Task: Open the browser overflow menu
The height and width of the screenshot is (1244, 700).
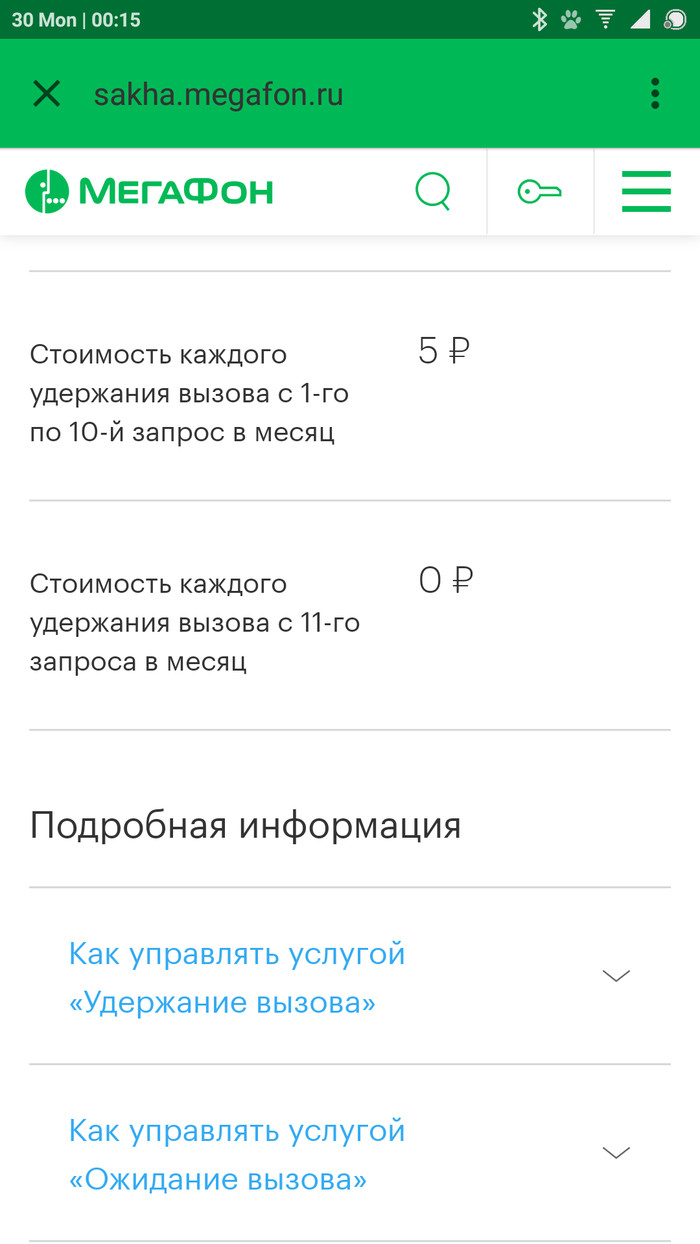Action: pyautogui.click(x=655, y=94)
